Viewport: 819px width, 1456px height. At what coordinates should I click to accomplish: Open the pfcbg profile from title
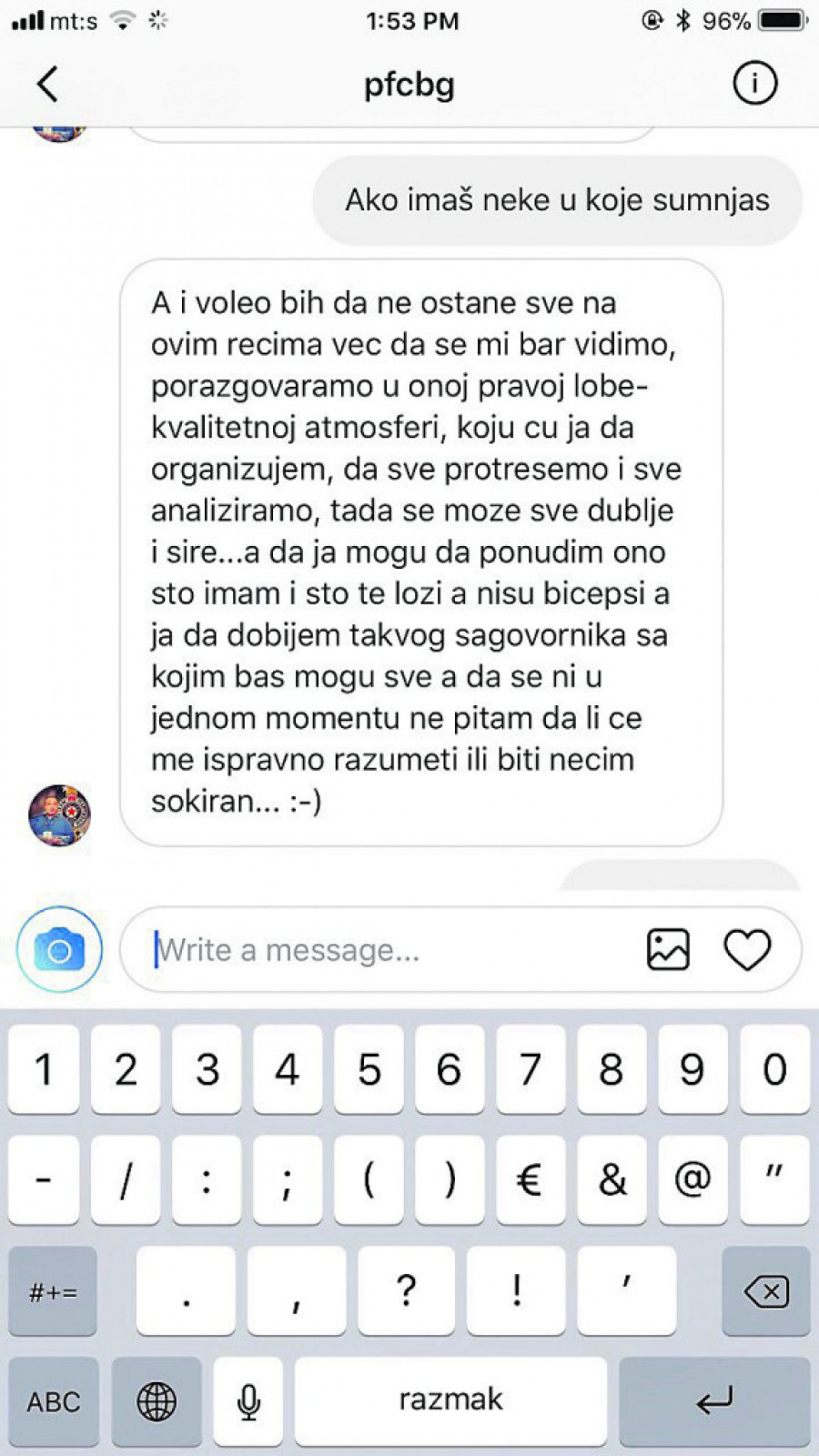coord(409,85)
